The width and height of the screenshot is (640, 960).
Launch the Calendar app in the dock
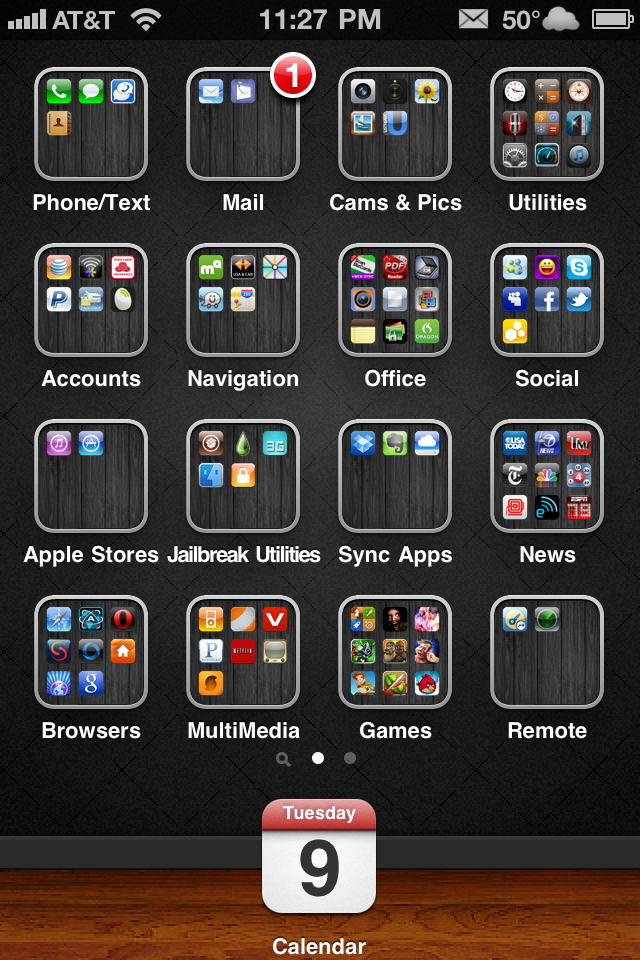pos(319,857)
